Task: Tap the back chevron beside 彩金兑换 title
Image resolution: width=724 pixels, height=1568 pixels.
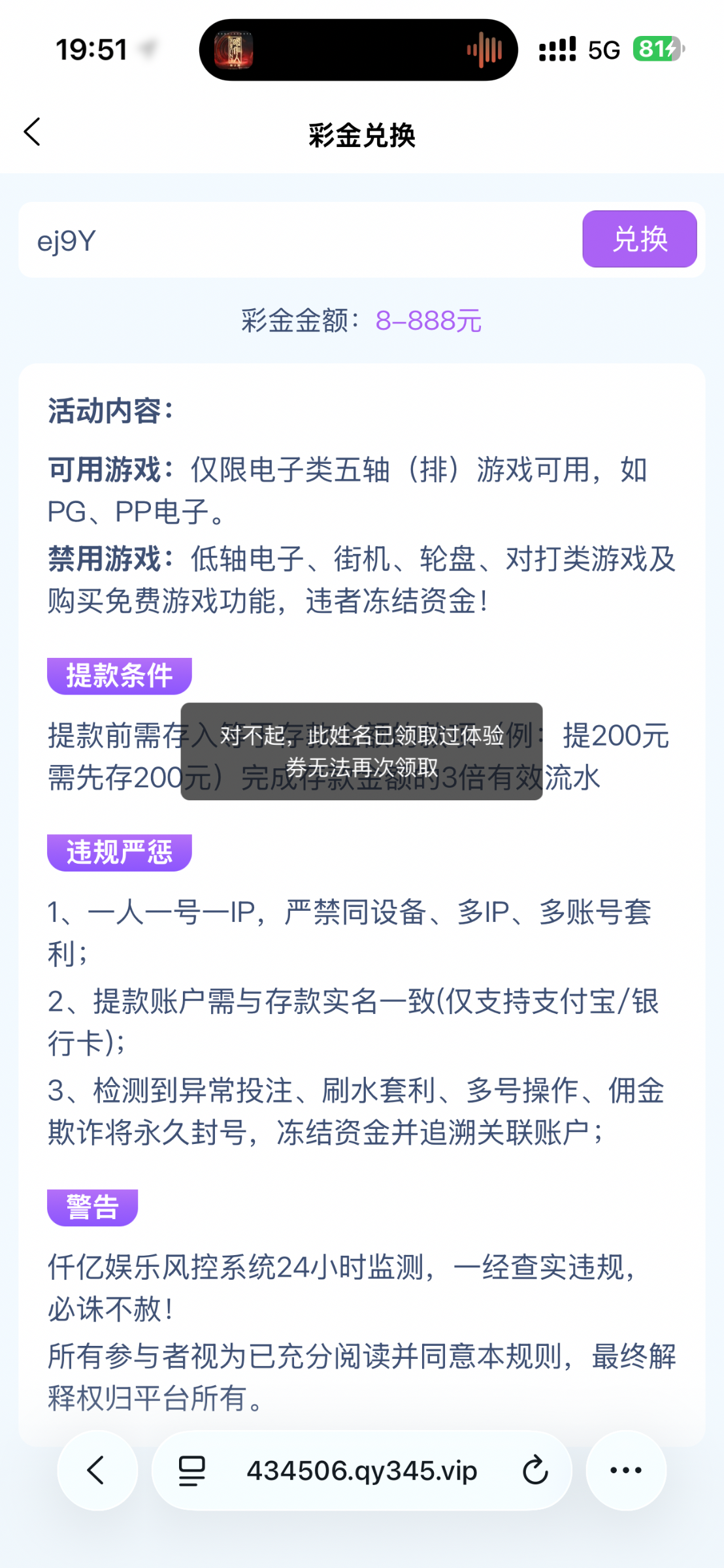Action: coord(32,132)
